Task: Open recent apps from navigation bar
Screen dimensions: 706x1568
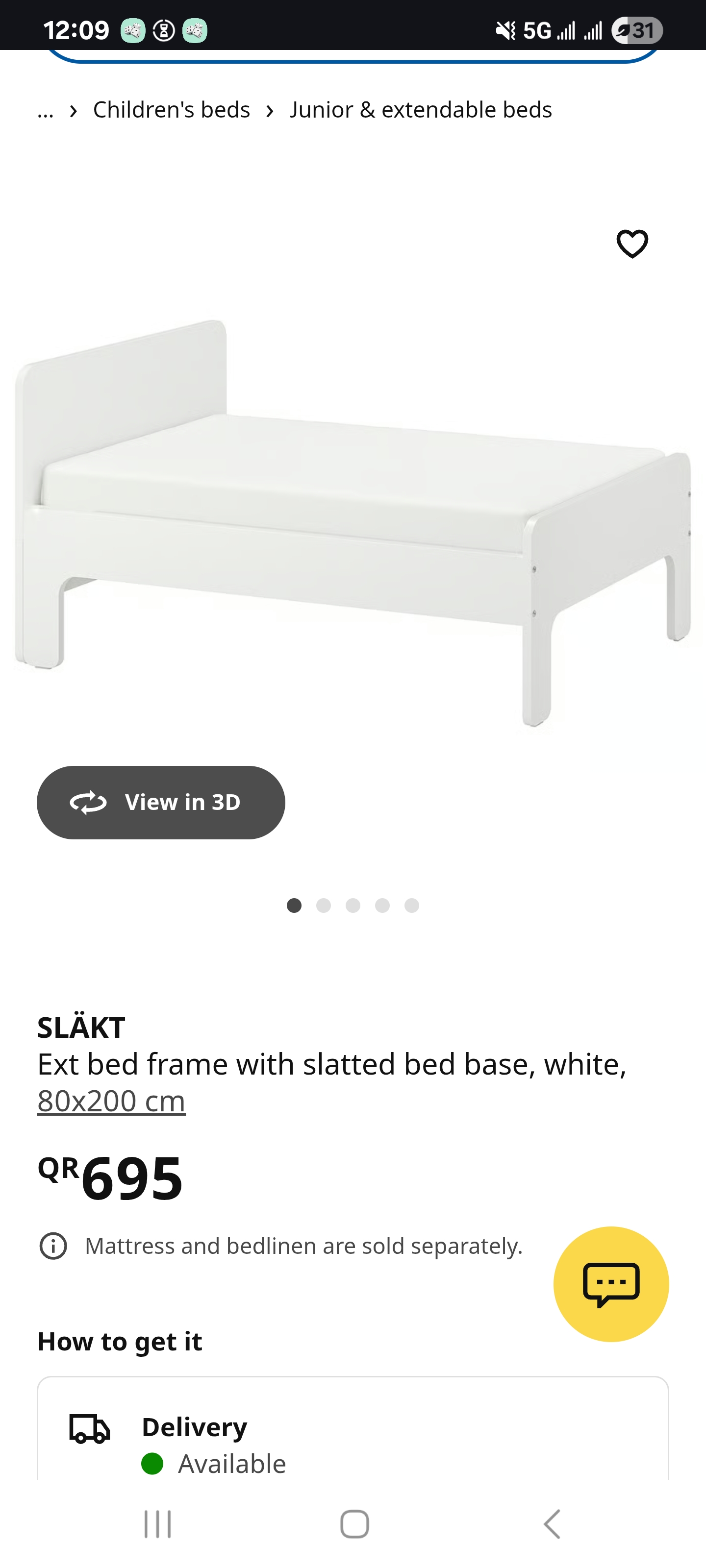Action: pyautogui.click(x=157, y=1524)
